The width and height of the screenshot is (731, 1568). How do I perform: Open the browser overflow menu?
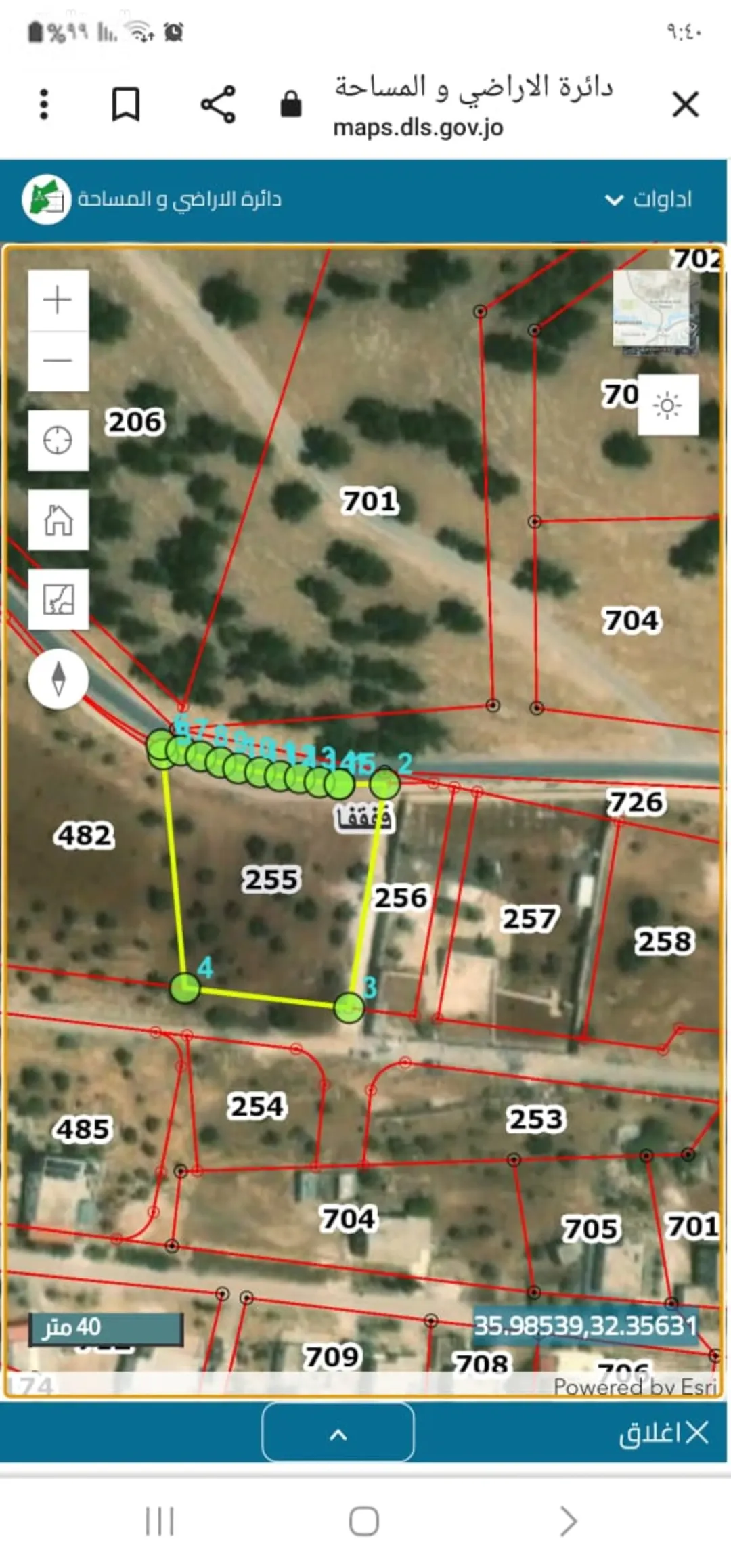coord(44,104)
